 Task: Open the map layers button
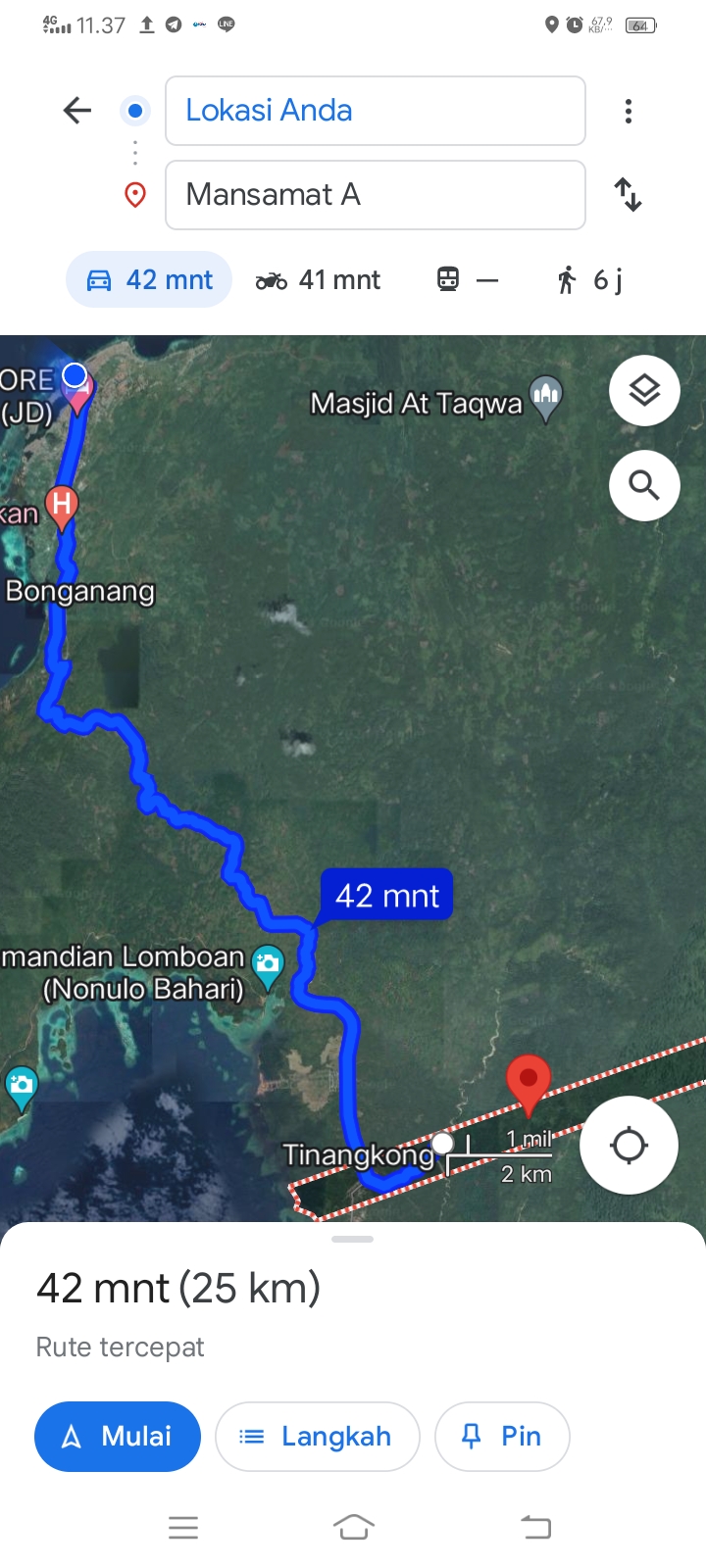tap(644, 391)
